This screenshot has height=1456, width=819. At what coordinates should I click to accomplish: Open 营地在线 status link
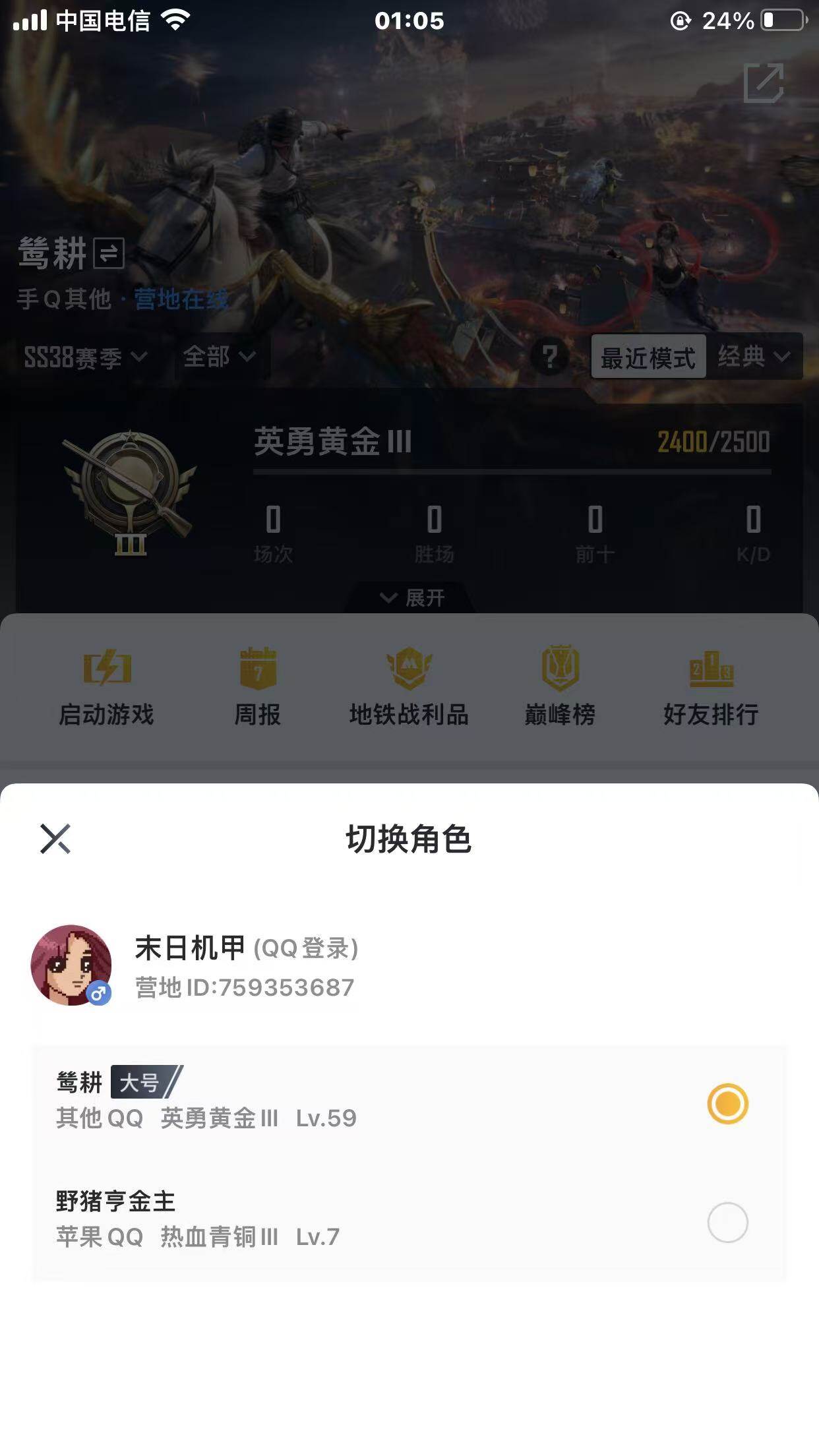click(180, 299)
